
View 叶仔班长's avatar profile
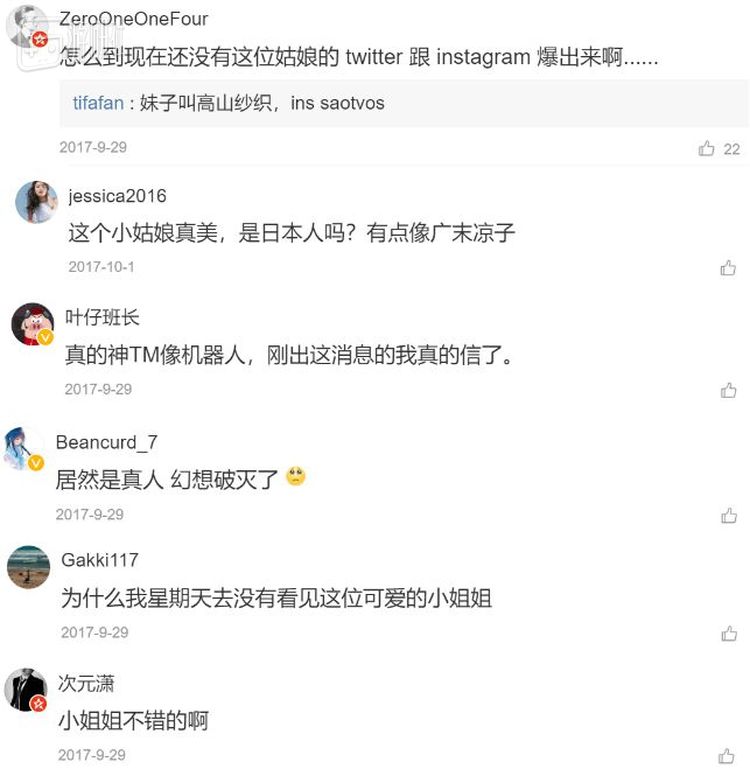[32, 324]
